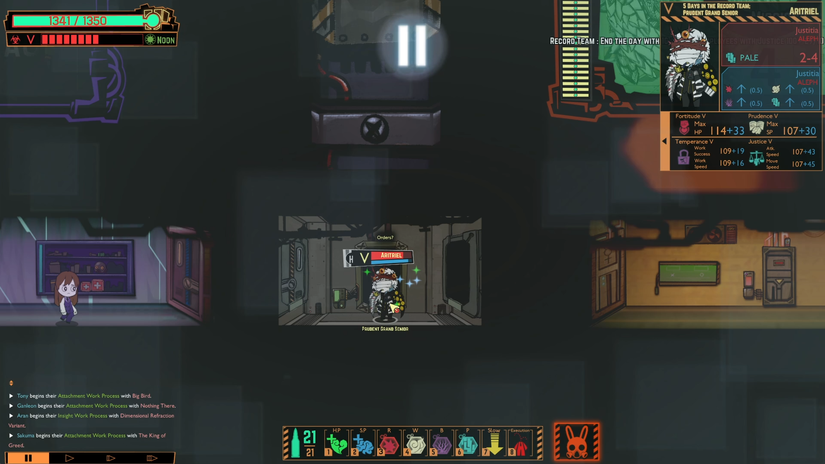The width and height of the screenshot is (825, 464).
Task: Select the SP recovery bullet
Action: click(363, 444)
